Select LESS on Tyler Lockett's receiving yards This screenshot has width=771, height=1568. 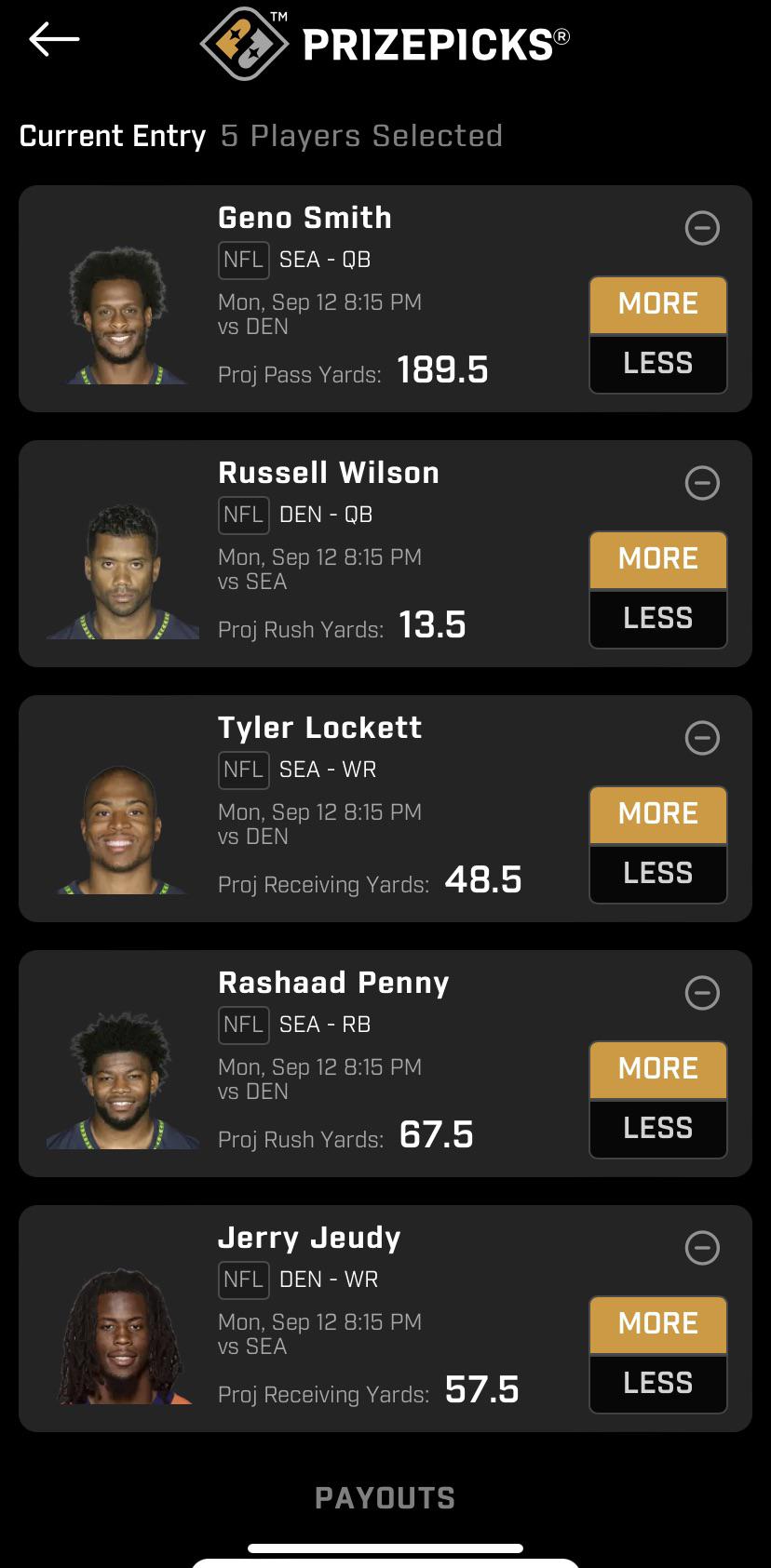657,873
